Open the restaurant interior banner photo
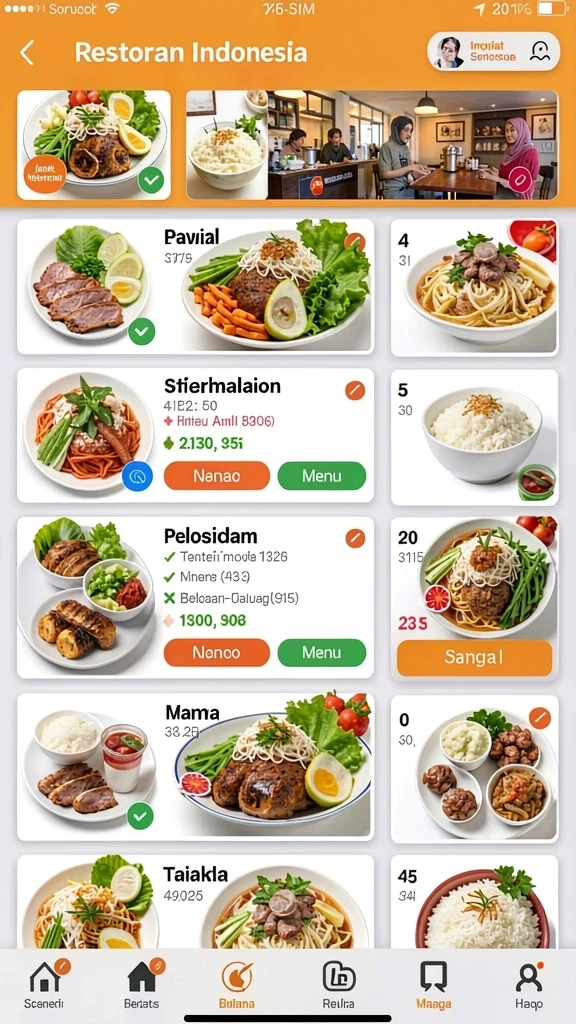 coord(372,144)
